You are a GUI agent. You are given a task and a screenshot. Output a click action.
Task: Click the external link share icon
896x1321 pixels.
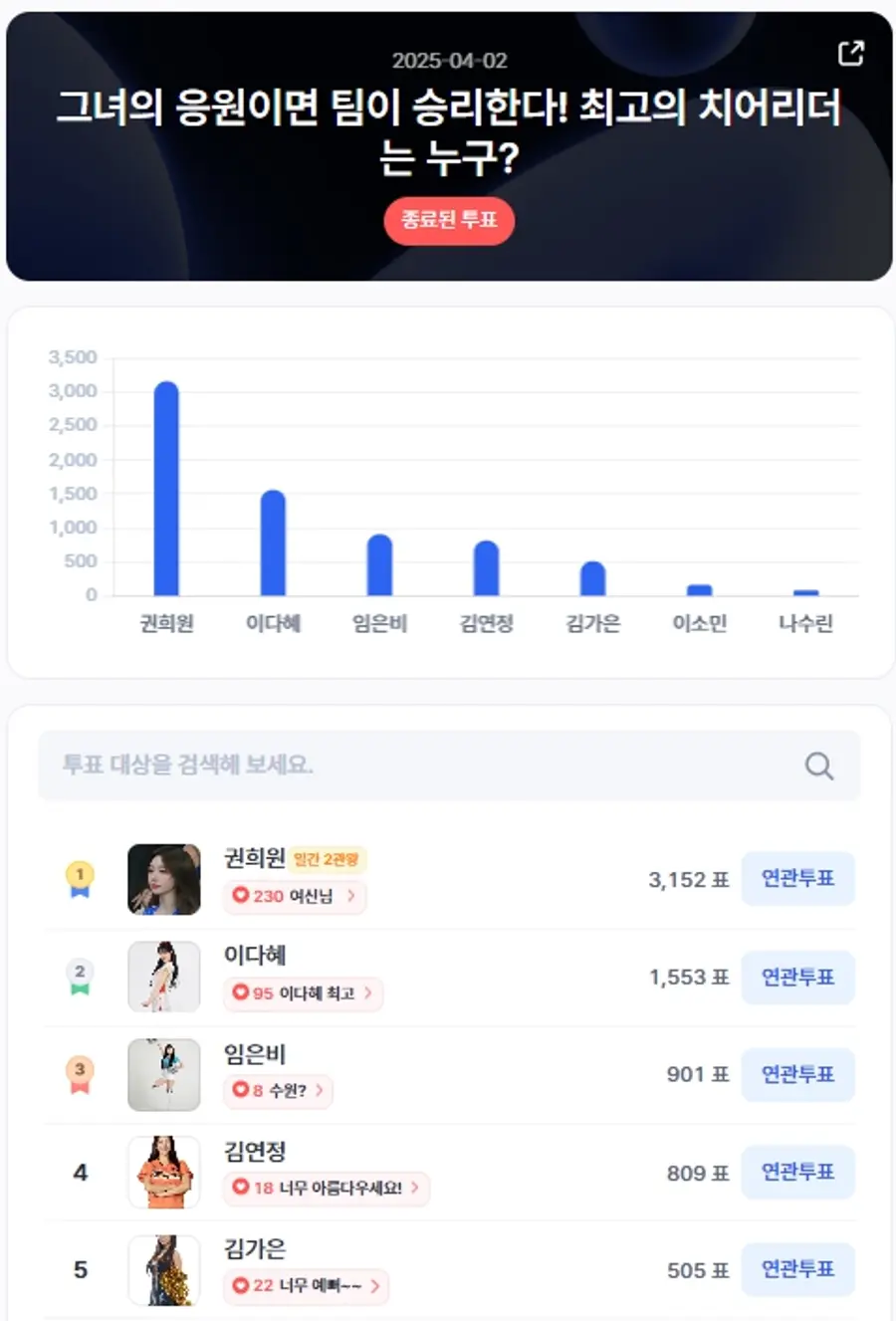[x=849, y=54]
